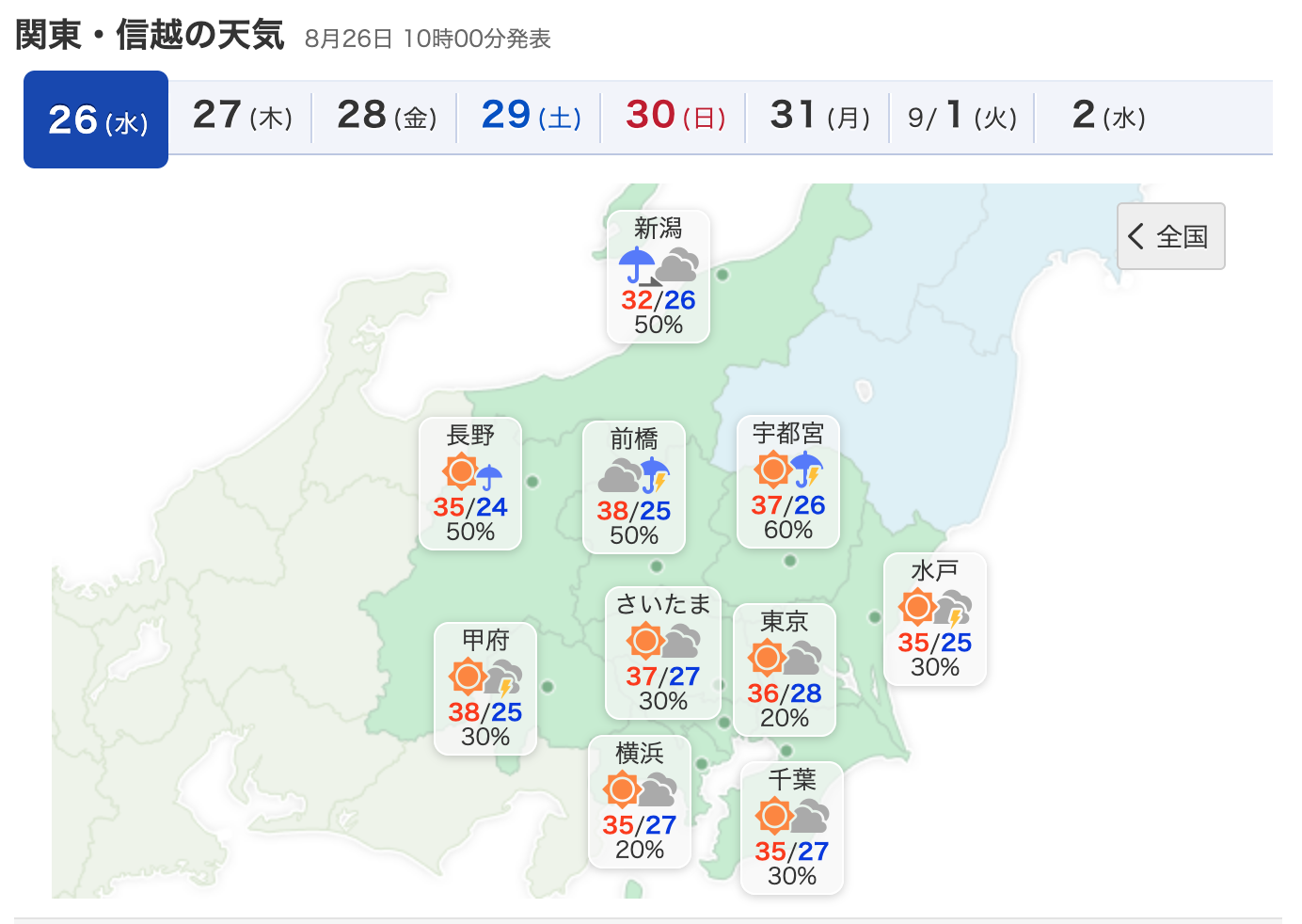Go back to the 全国 map
The image size is (1302, 924).
coord(1171,236)
